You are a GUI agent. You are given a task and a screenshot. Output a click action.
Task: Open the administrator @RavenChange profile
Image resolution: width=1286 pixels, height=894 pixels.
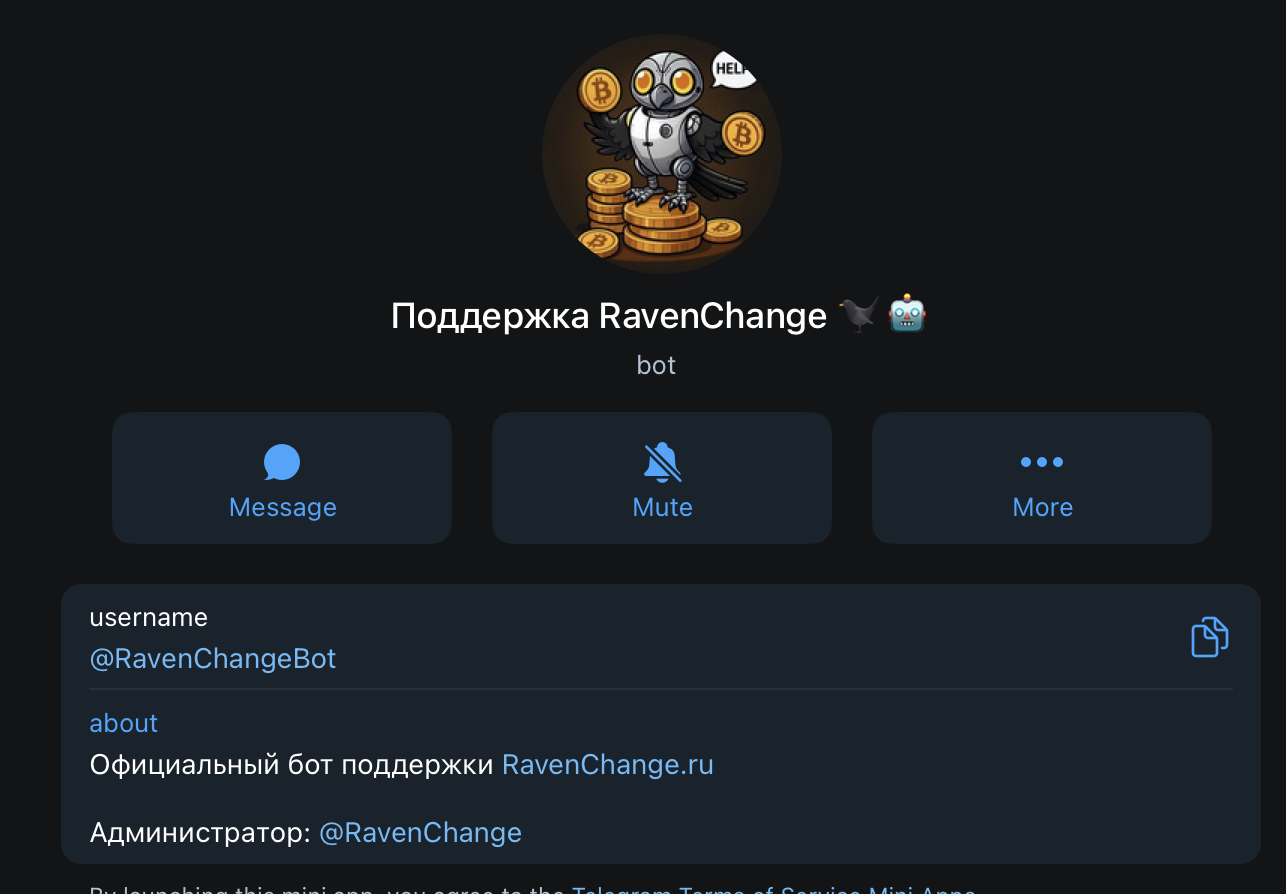click(x=420, y=833)
